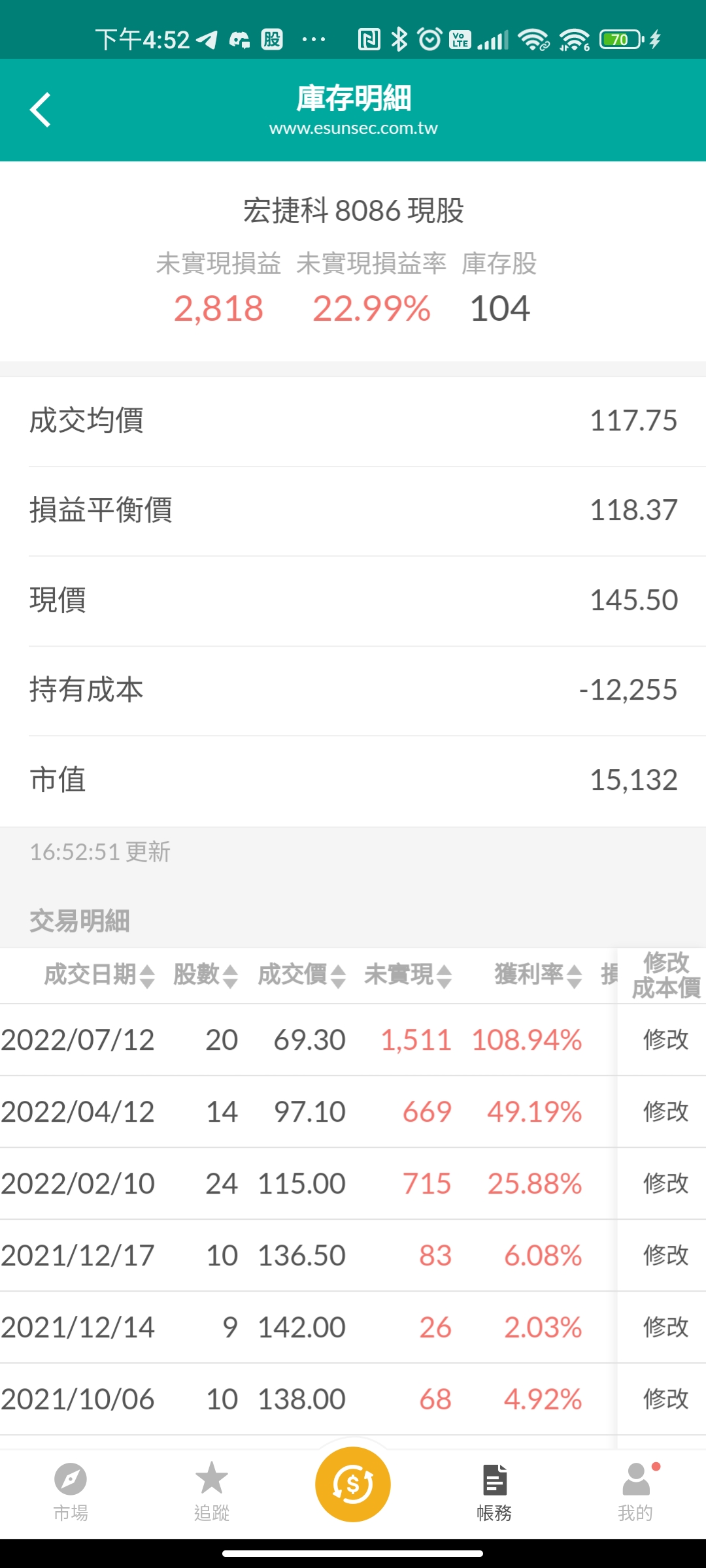The image size is (706, 1568).
Task: Modify cost price for 2022/02/10 trade
Action: [665, 1183]
